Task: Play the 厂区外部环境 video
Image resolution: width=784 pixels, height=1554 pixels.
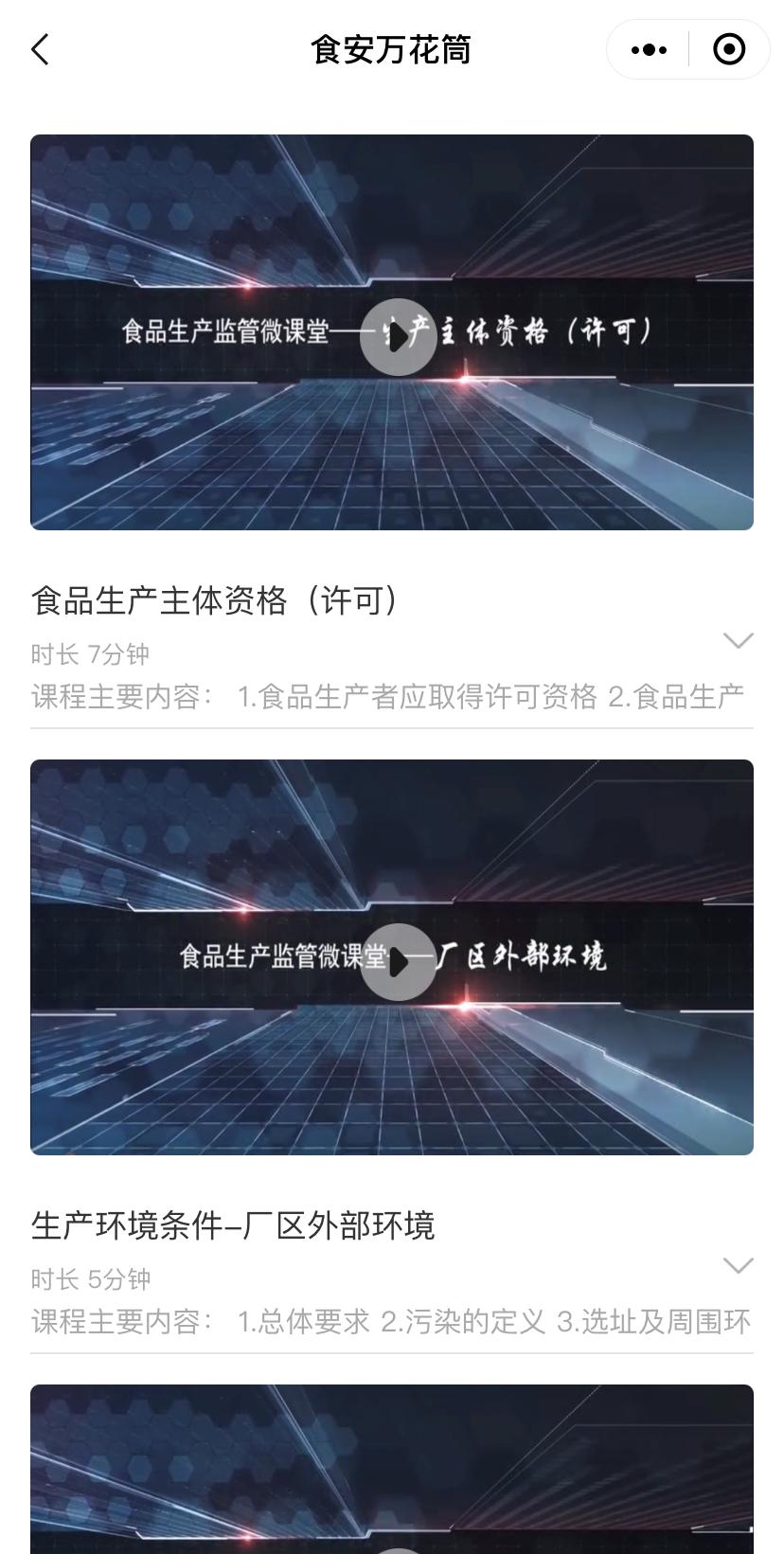Action: point(398,961)
